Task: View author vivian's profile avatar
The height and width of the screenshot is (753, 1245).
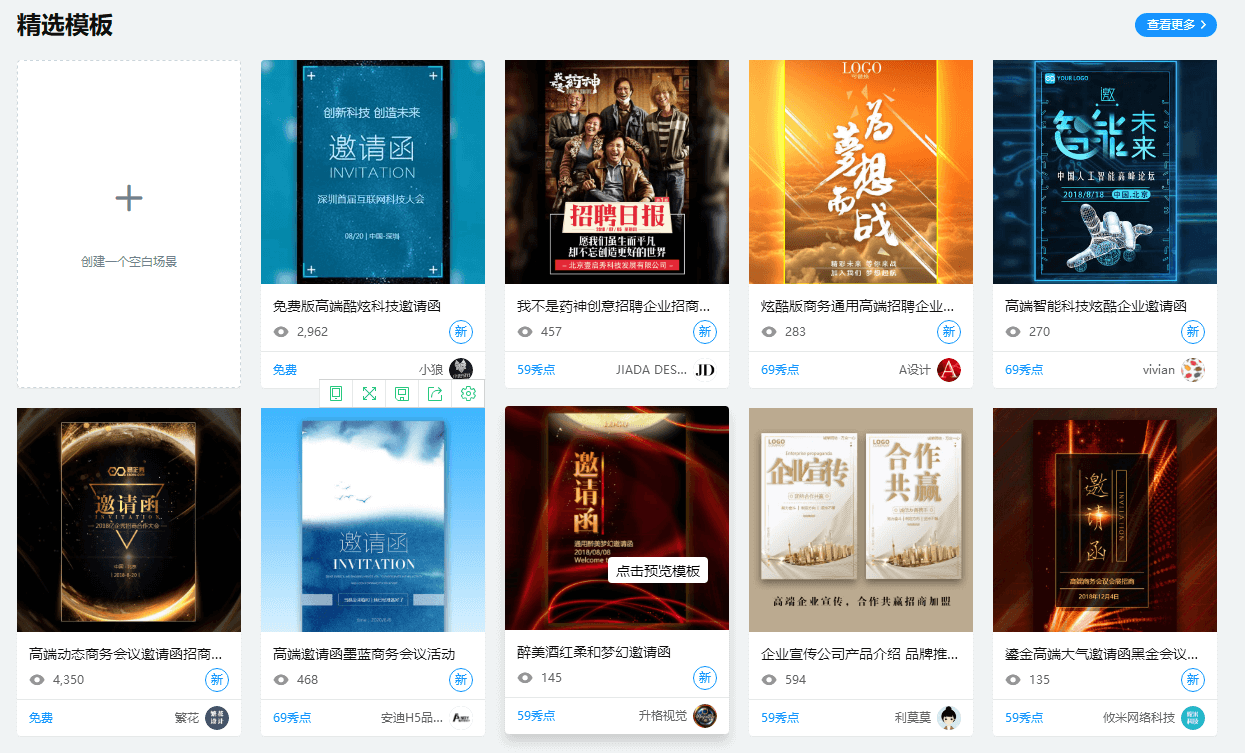Action: tap(1193, 370)
